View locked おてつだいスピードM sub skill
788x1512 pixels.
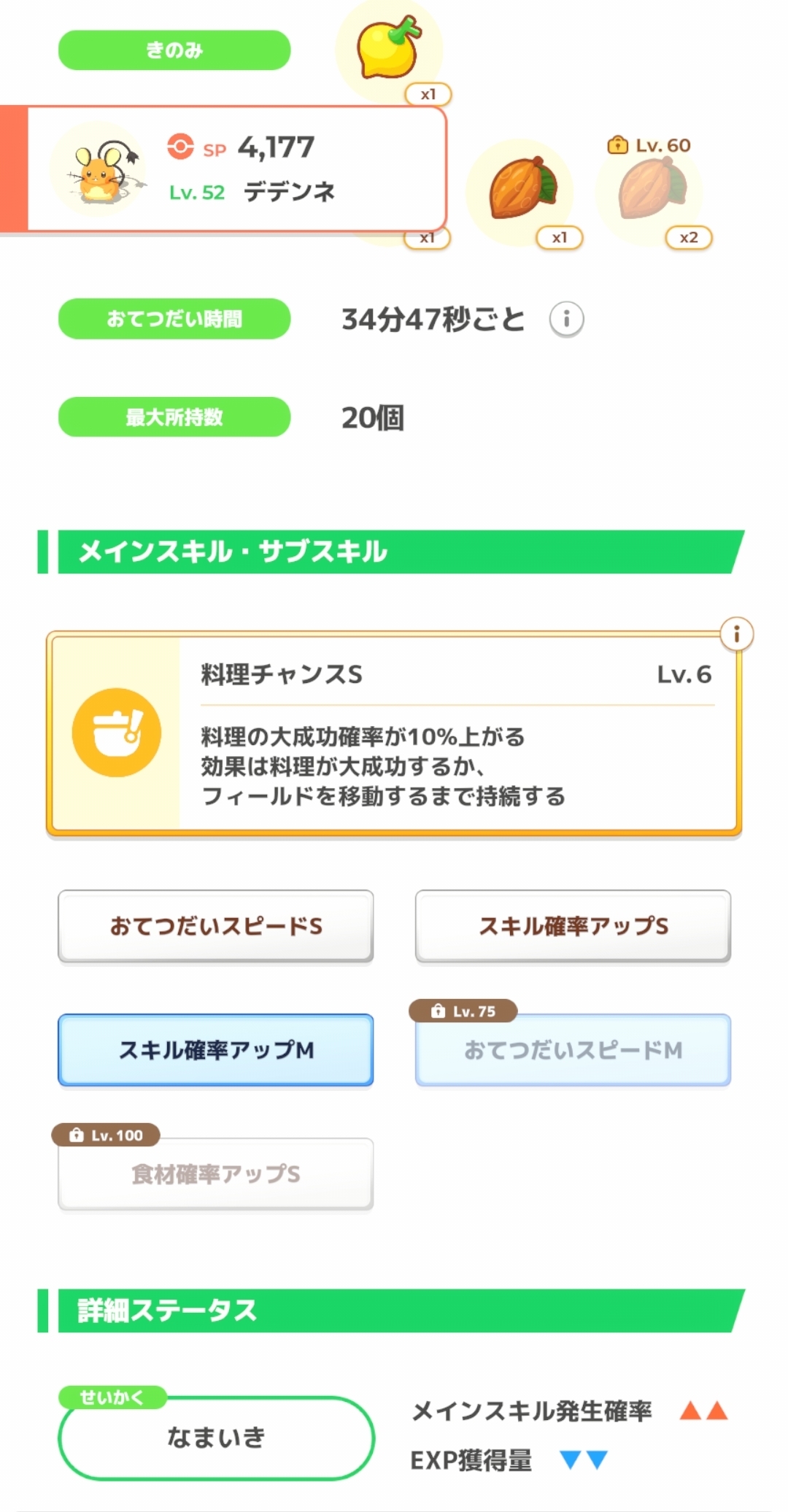point(573,1050)
